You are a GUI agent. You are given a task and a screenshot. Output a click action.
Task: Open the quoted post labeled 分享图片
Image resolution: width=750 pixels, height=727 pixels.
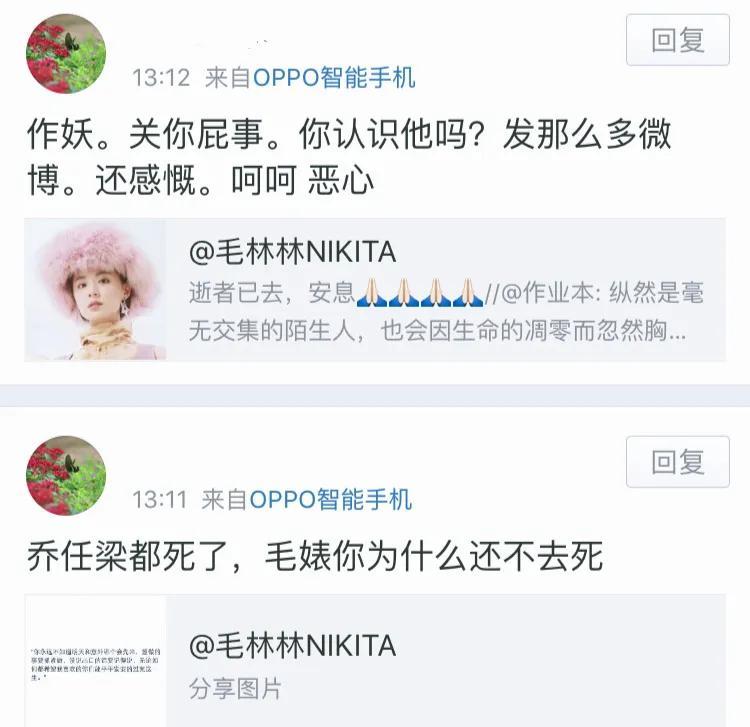pyautogui.click(x=438, y=662)
